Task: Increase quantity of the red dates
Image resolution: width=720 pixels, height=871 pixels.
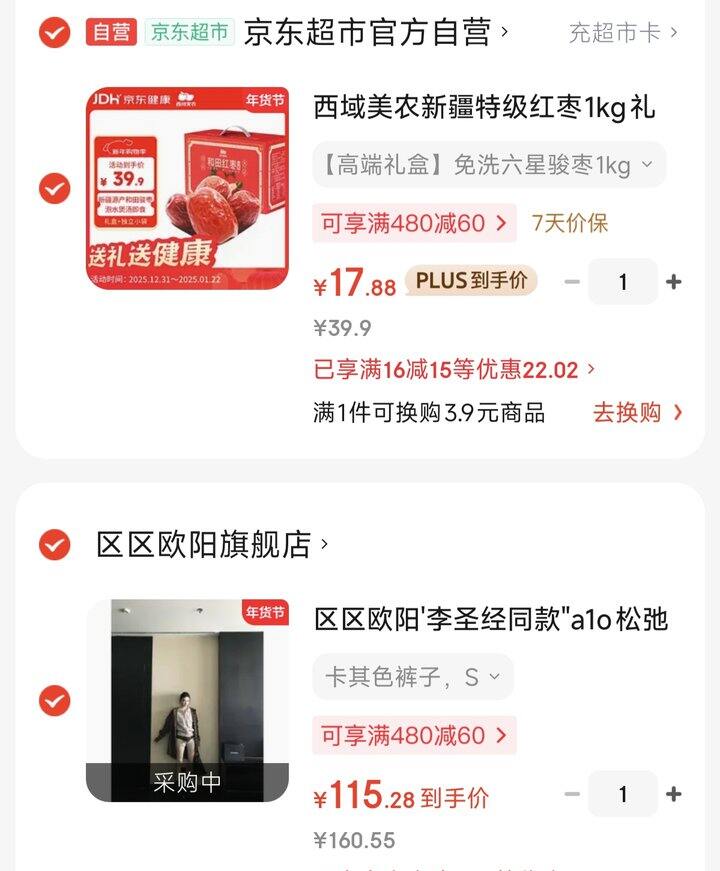Action: click(673, 282)
